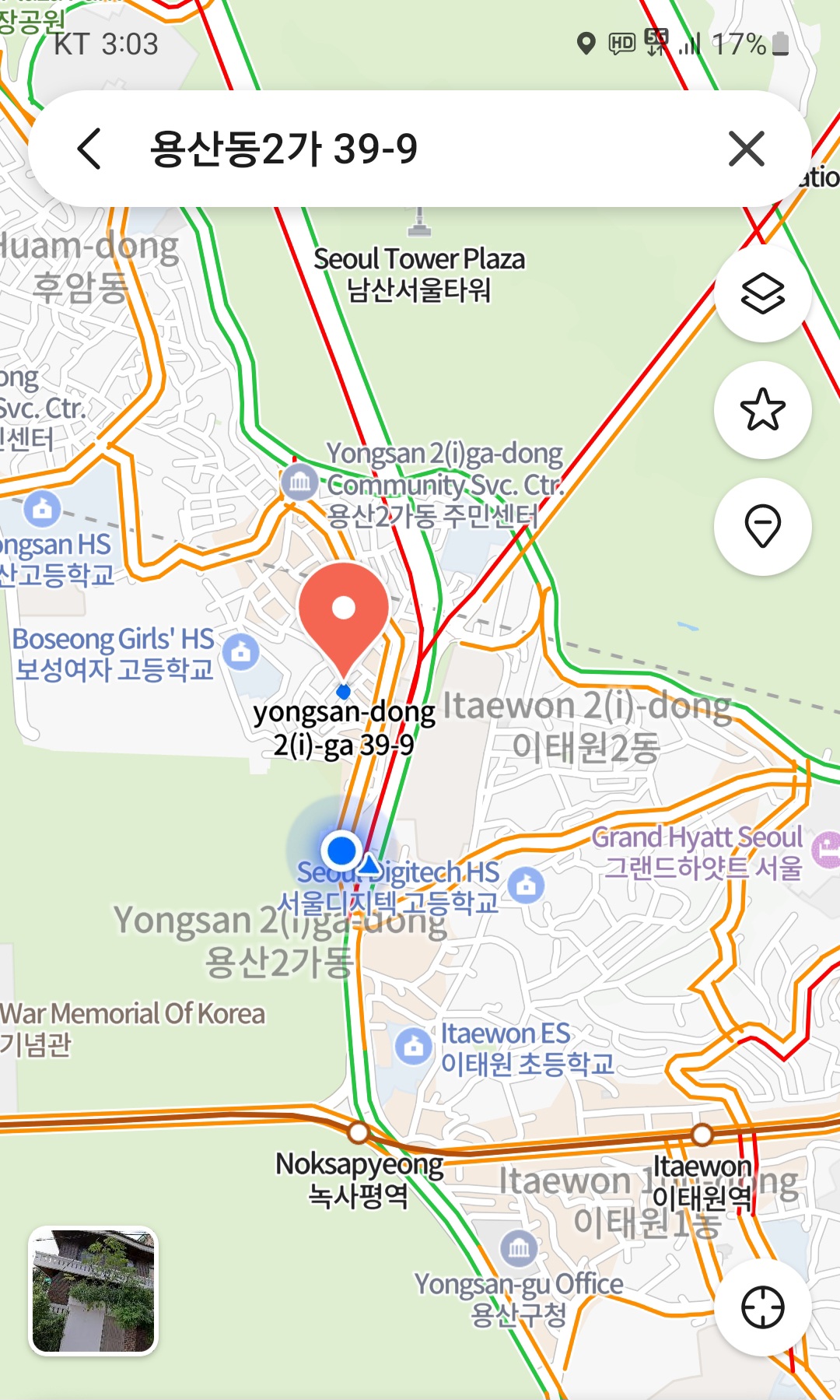Center map on my current location
Viewport: 840px width, 1400px height.
[x=762, y=1307]
